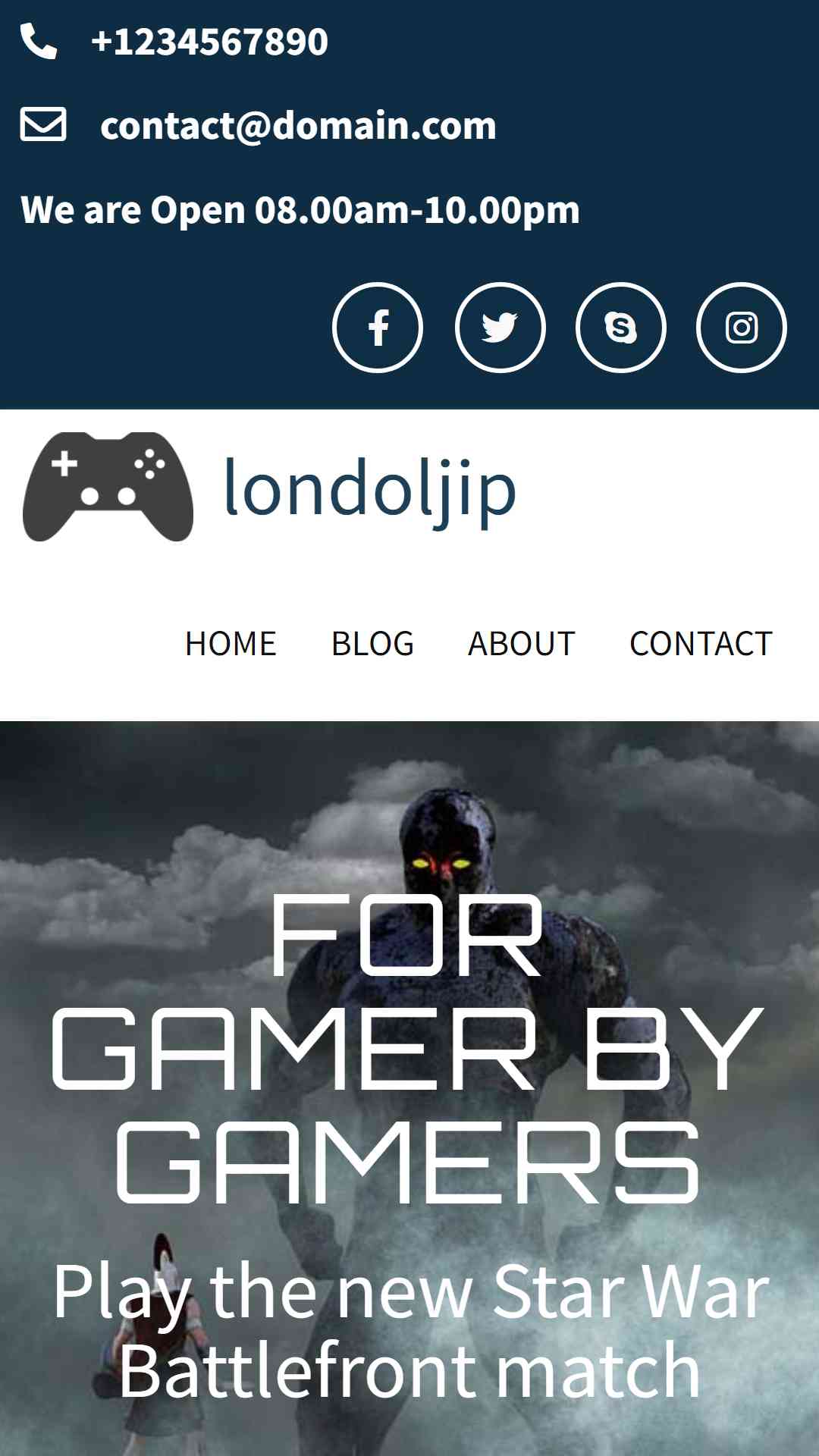Open the Blog menu item
This screenshot has height=1456, width=819.
(x=372, y=644)
